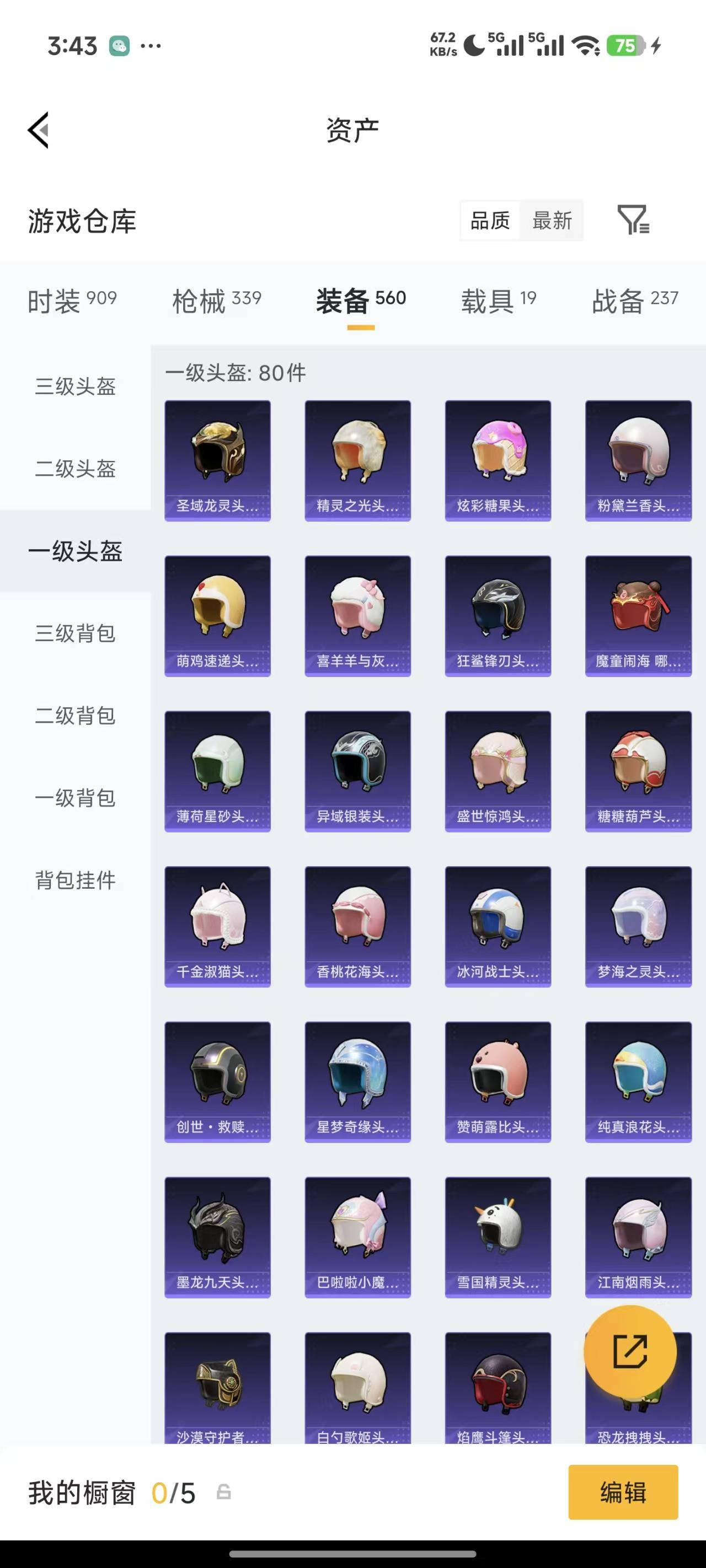Switch sorting to 品质

pyautogui.click(x=491, y=221)
